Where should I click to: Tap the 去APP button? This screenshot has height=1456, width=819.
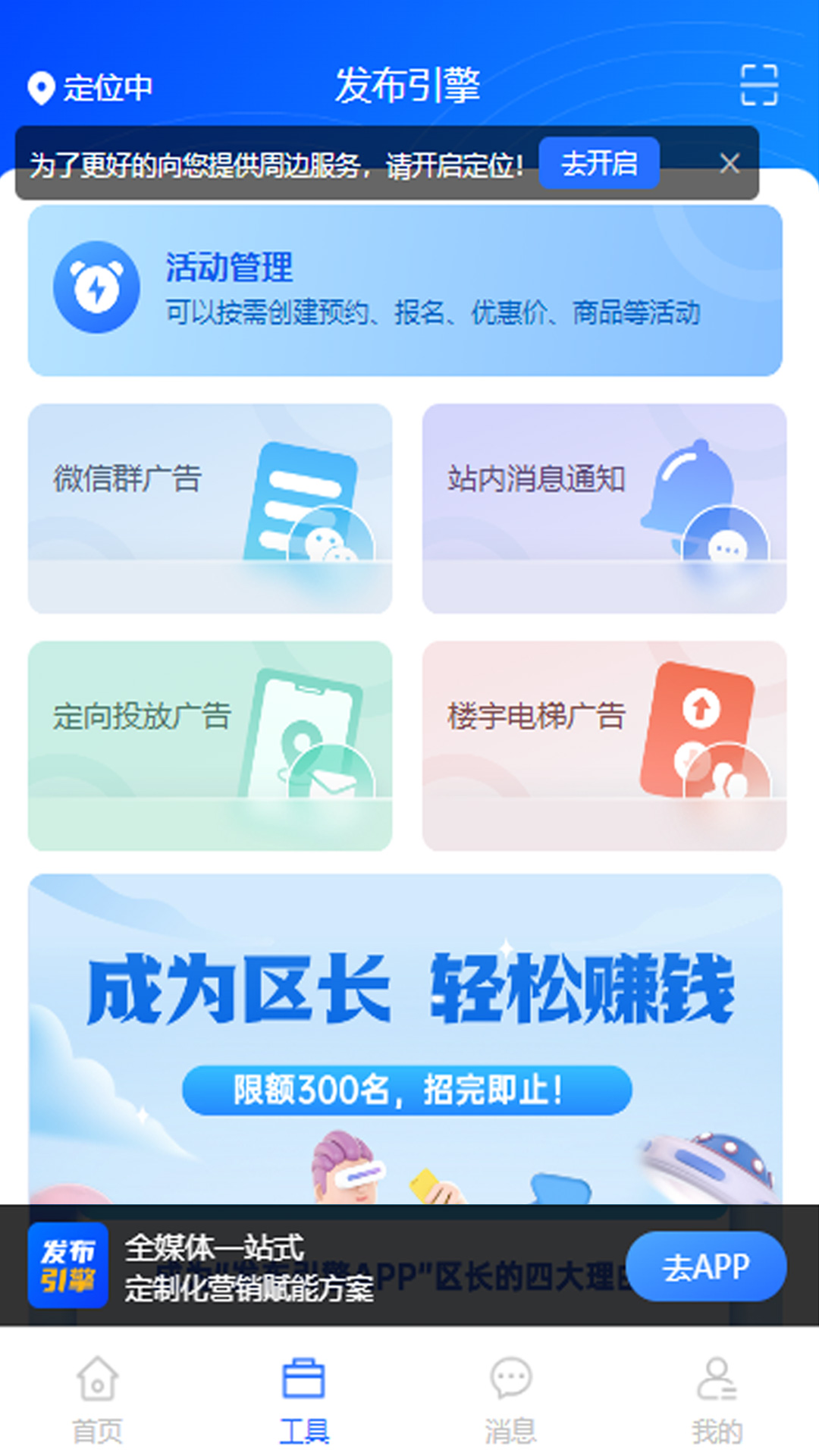[705, 1266]
